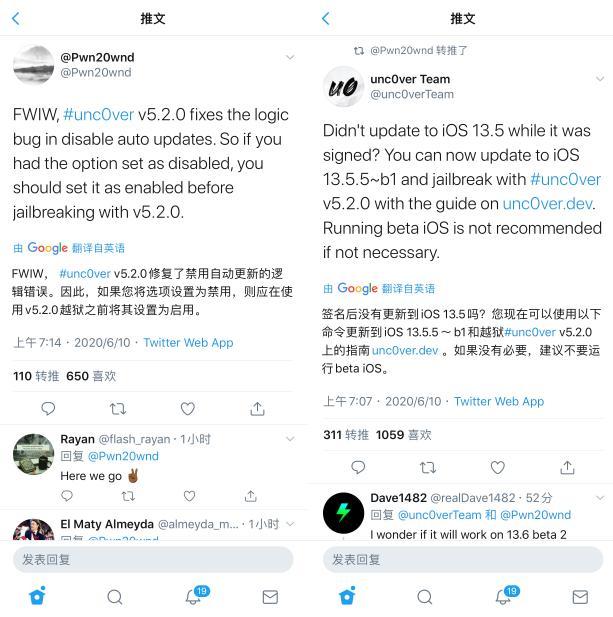613x617 pixels.
Task: Tap Twitter Web App link beside 上午7:07
Action: (499, 401)
